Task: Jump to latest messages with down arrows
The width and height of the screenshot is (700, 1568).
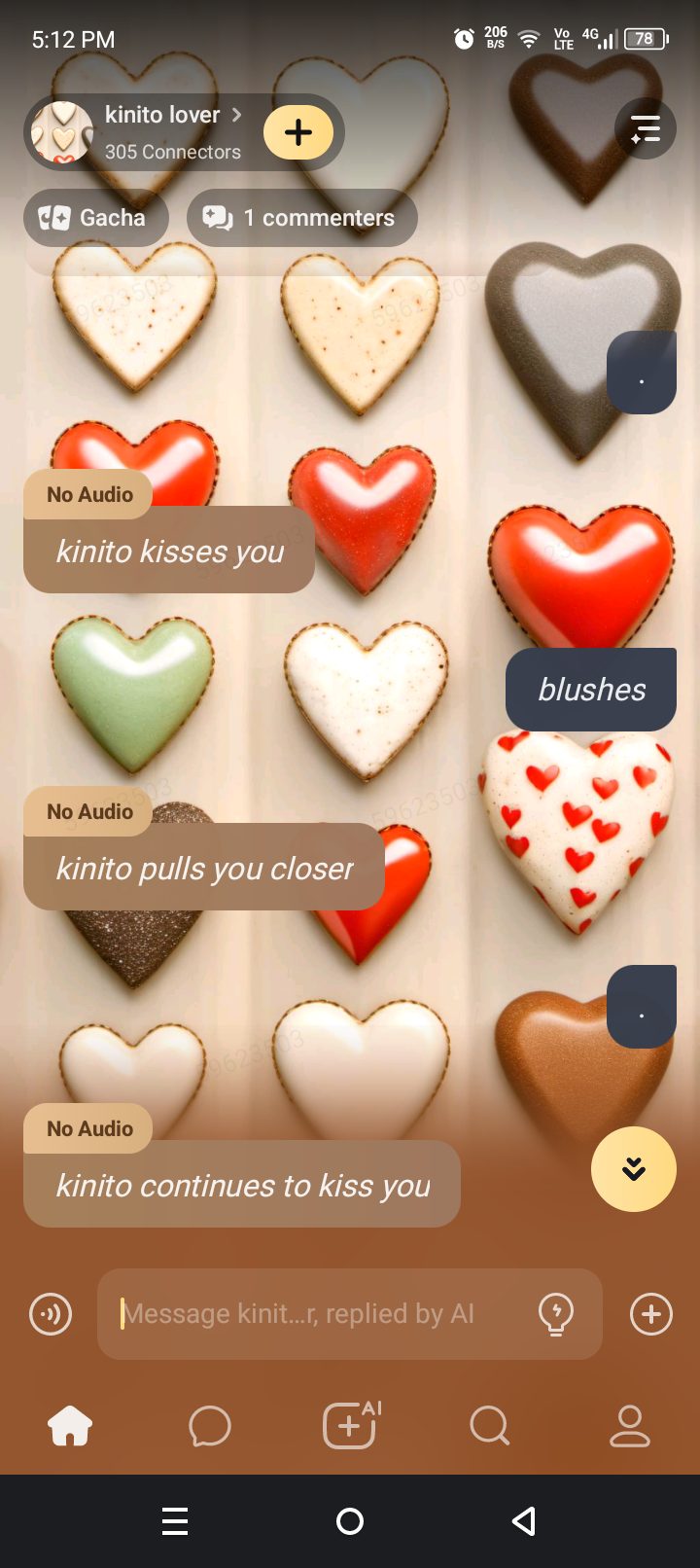Action: coord(634,1169)
